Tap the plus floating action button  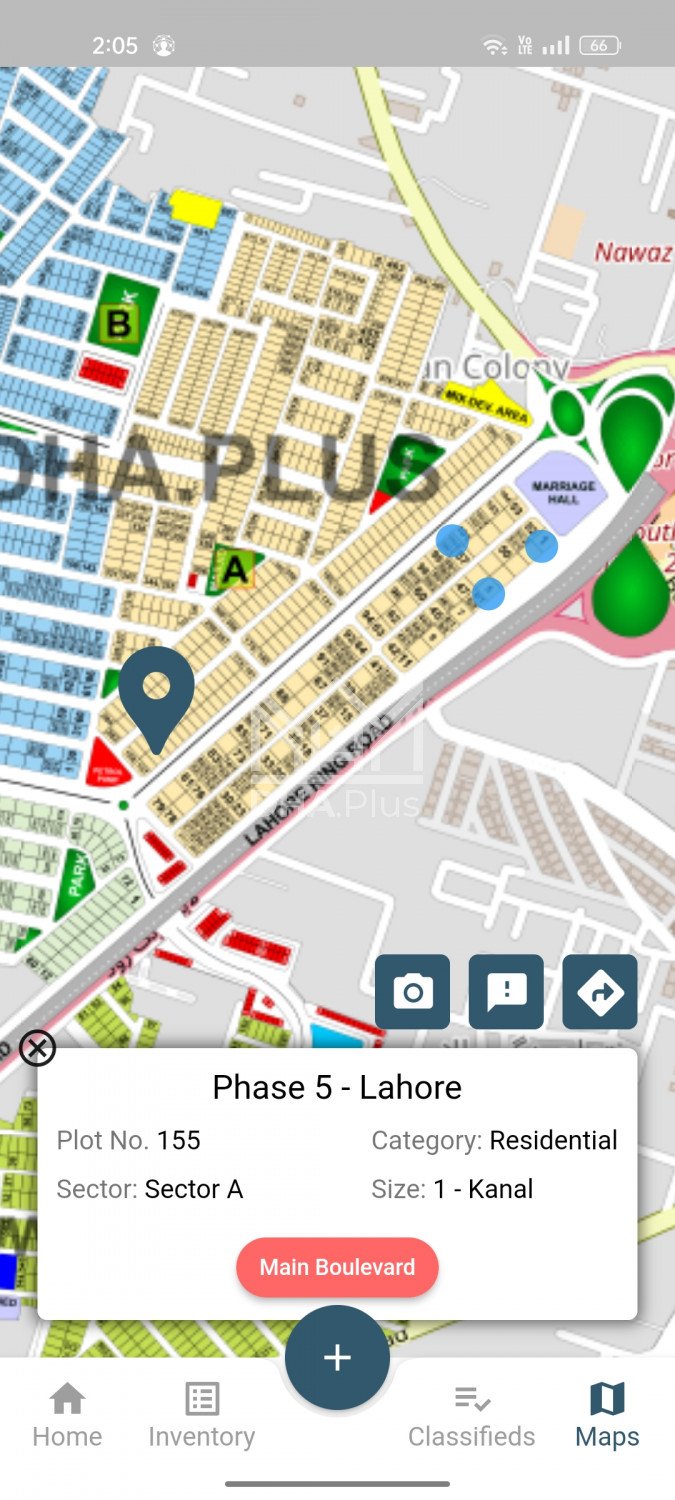[x=337, y=1357]
